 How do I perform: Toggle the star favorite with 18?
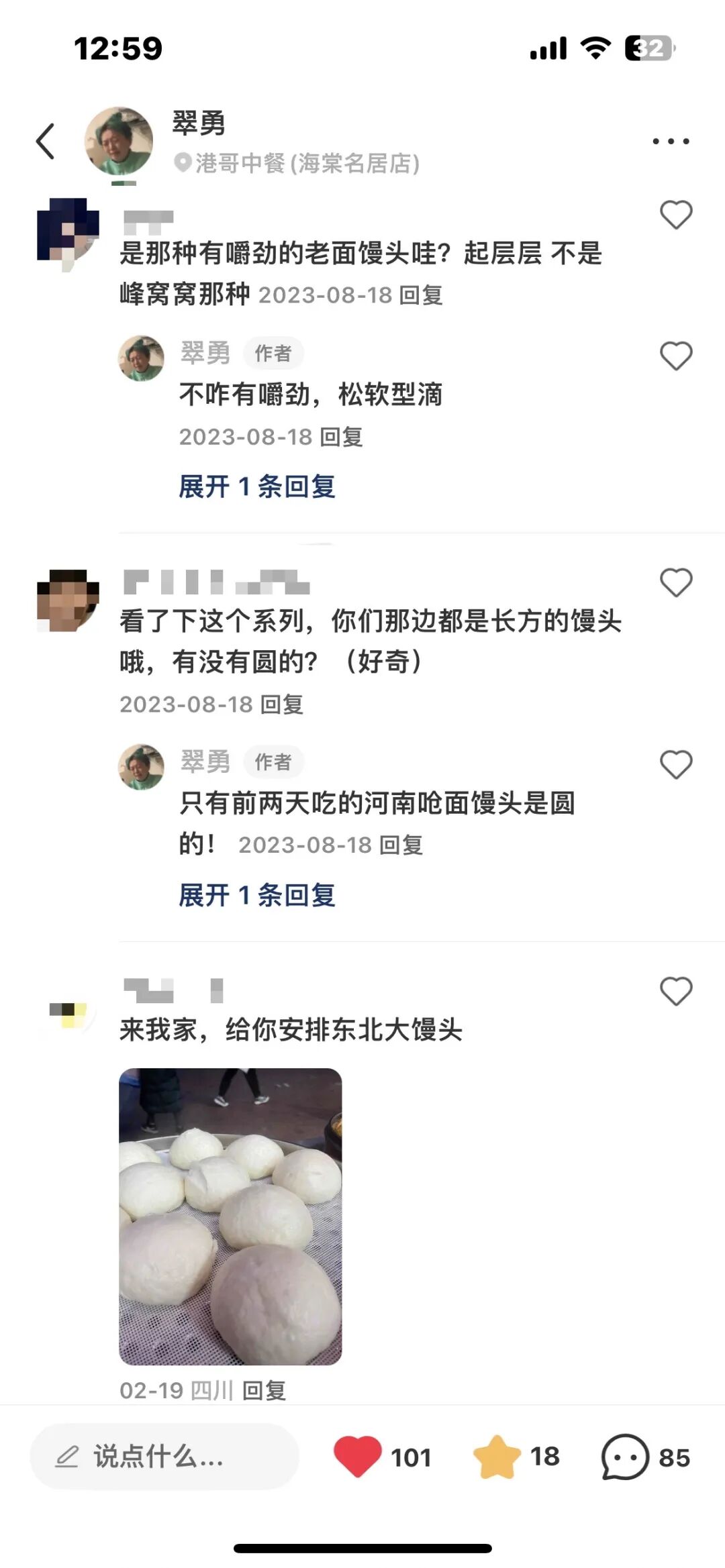[x=497, y=1456]
